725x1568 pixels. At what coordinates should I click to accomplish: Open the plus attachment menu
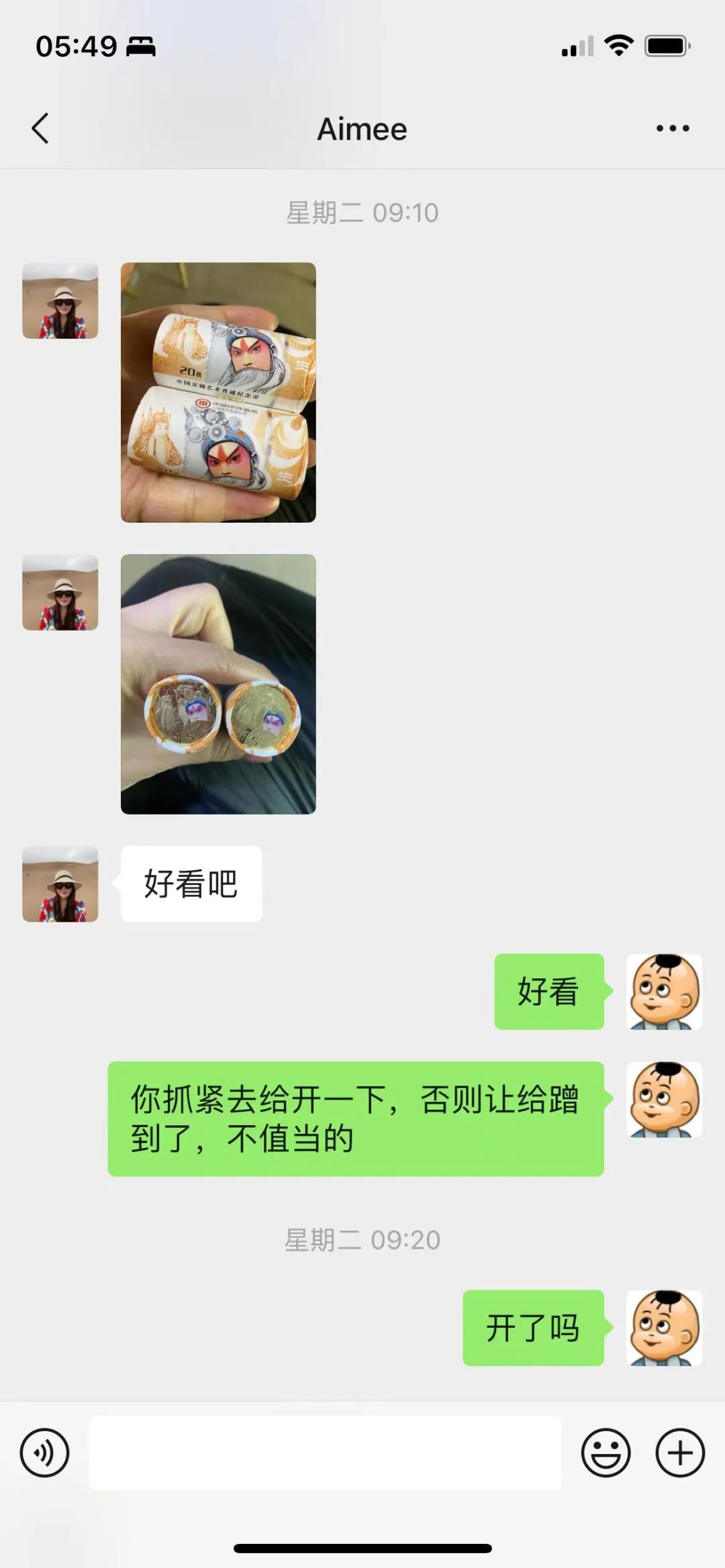(679, 1453)
